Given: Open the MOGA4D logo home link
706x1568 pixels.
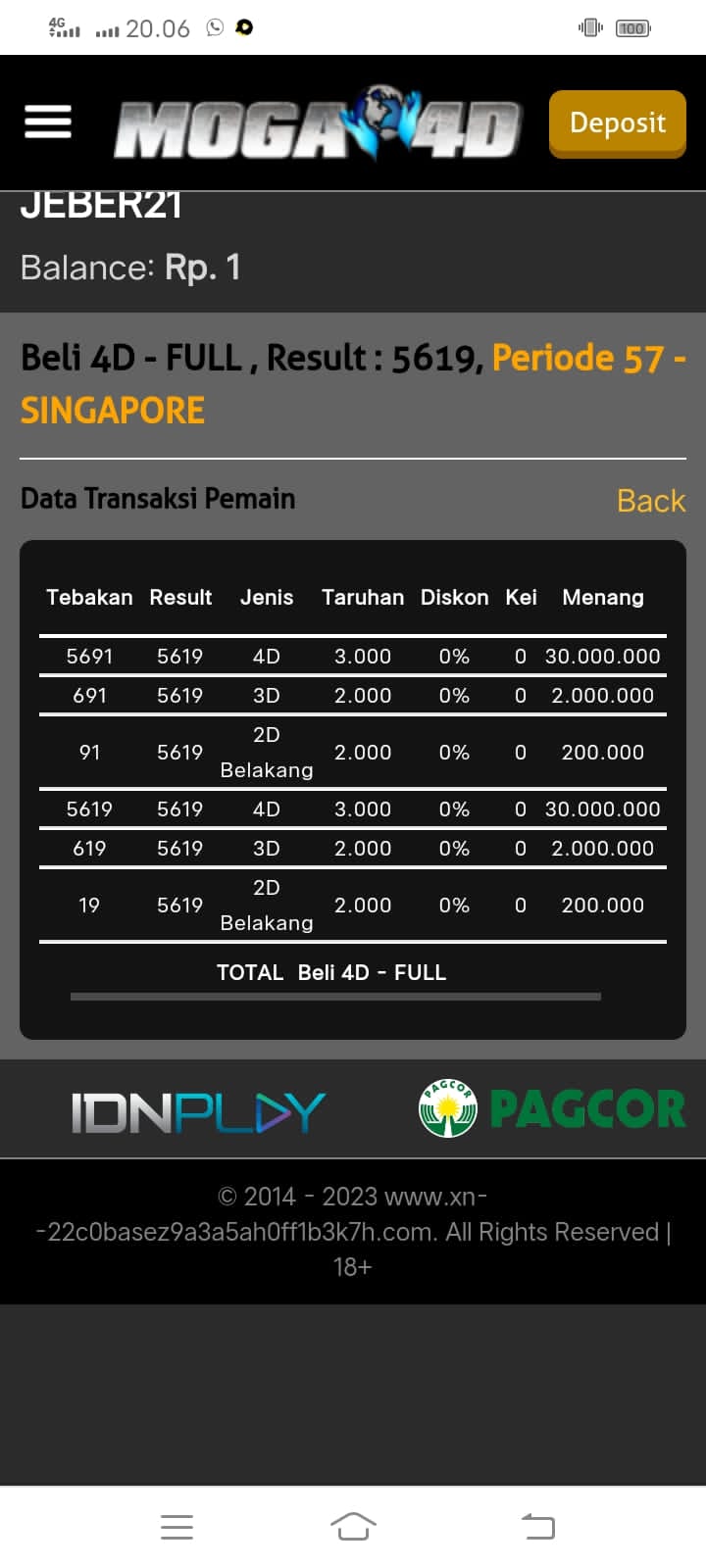Looking at the screenshot, I should (x=316, y=124).
